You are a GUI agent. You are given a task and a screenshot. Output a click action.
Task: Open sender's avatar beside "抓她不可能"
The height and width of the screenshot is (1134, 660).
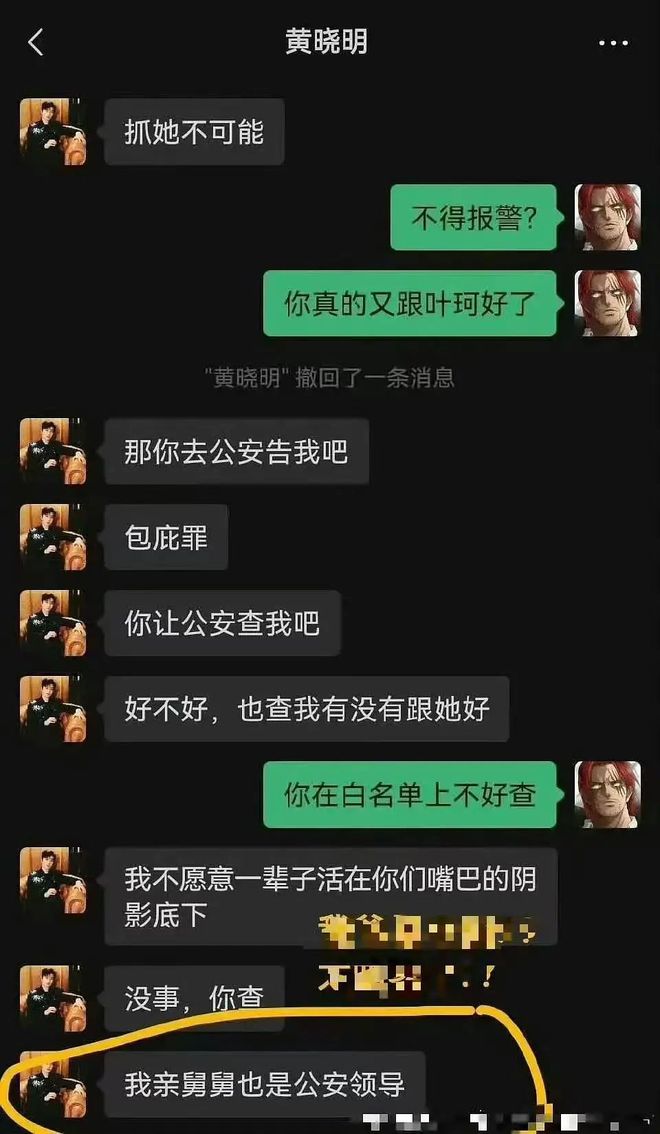(53, 132)
